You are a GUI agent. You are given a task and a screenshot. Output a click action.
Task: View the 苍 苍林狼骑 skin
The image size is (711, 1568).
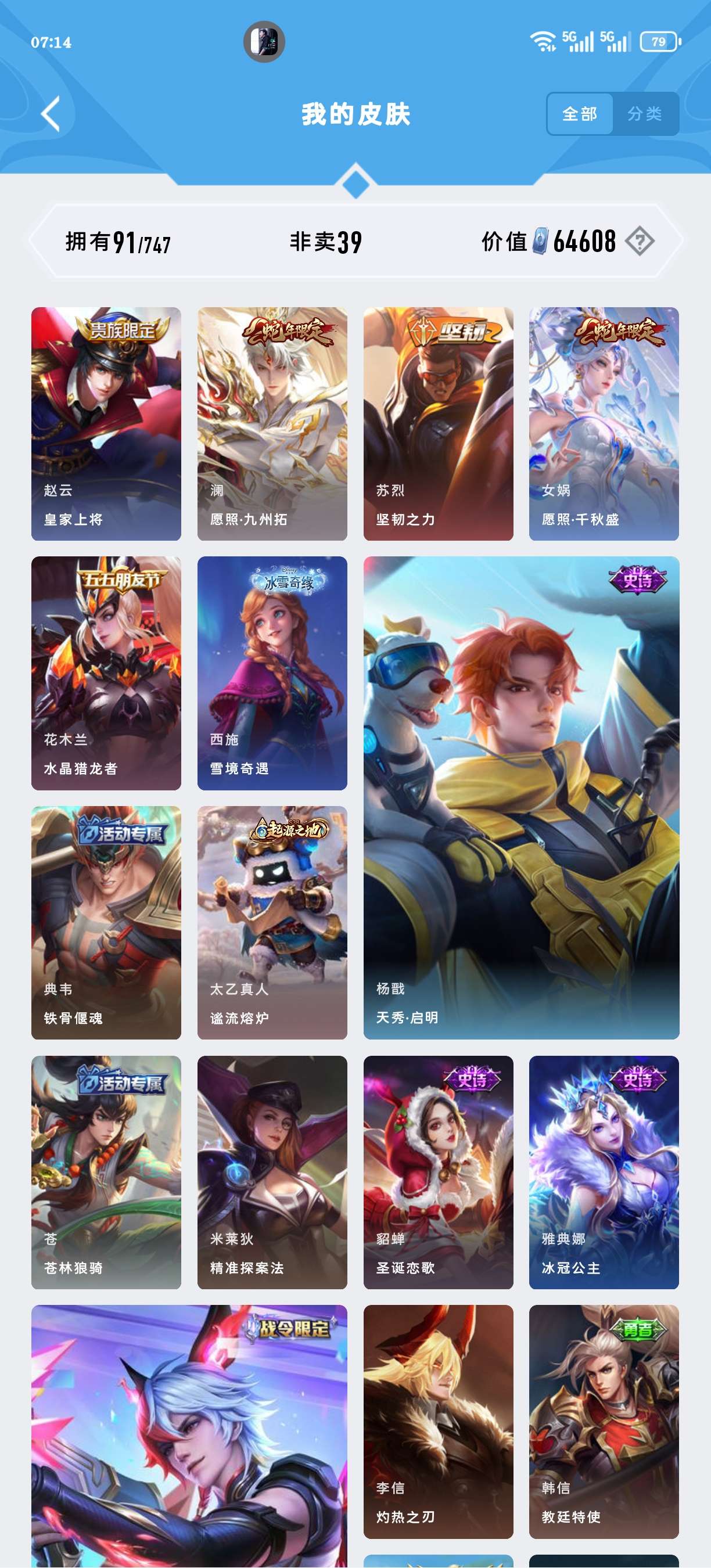point(106,1173)
